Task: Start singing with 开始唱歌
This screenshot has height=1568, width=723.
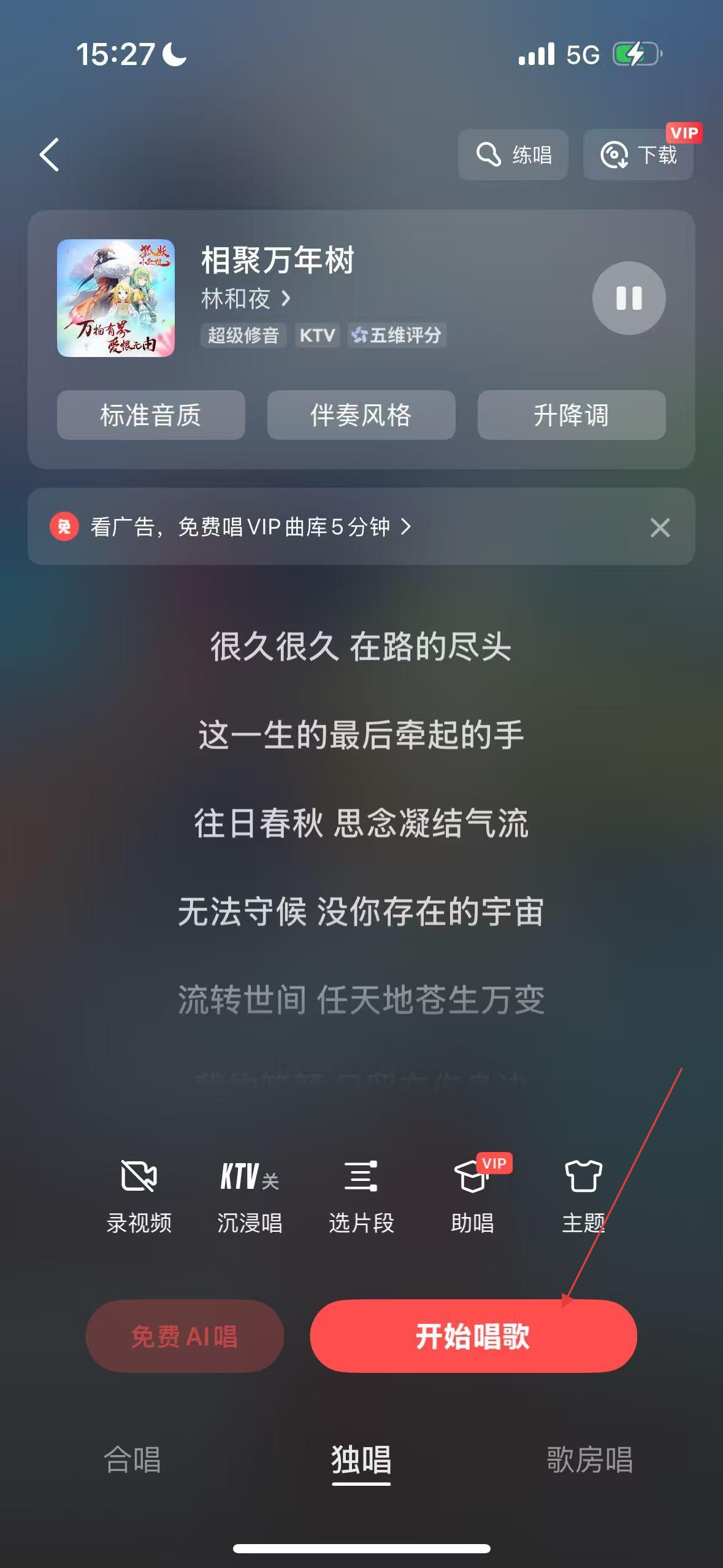Action: [x=473, y=1336]
